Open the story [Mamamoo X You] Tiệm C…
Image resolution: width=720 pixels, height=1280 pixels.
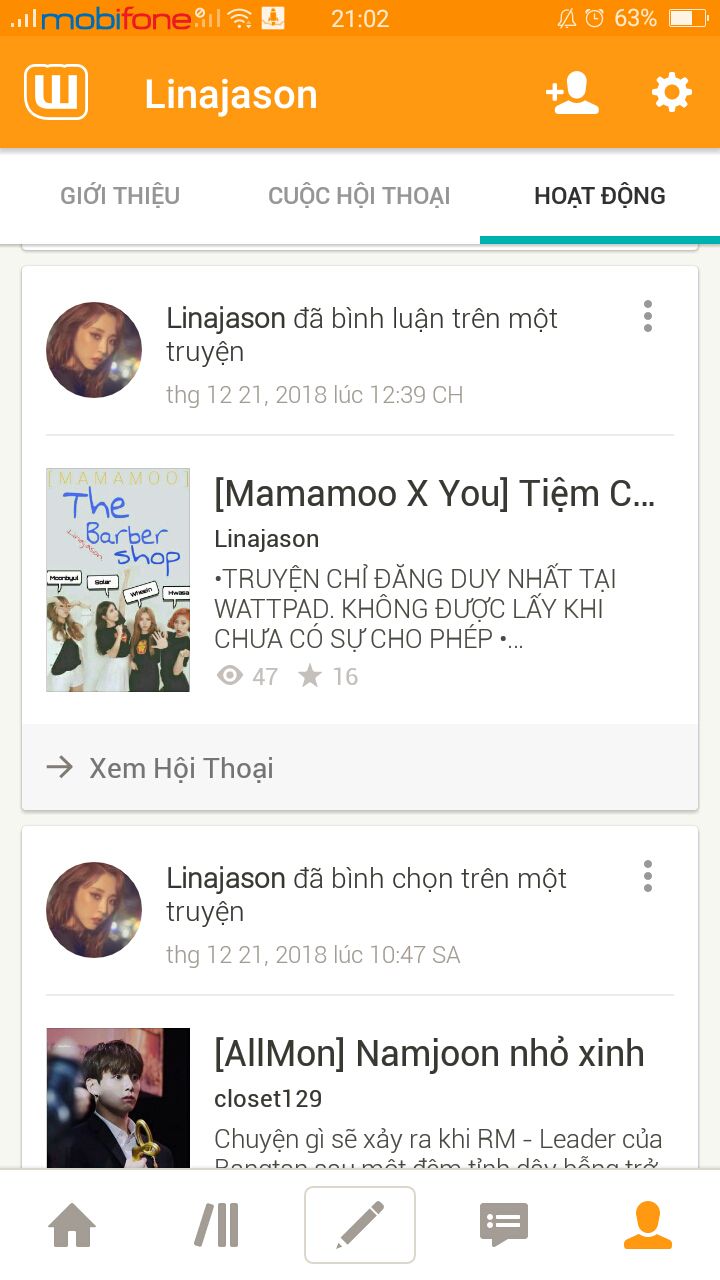click(x=435, y=494)
